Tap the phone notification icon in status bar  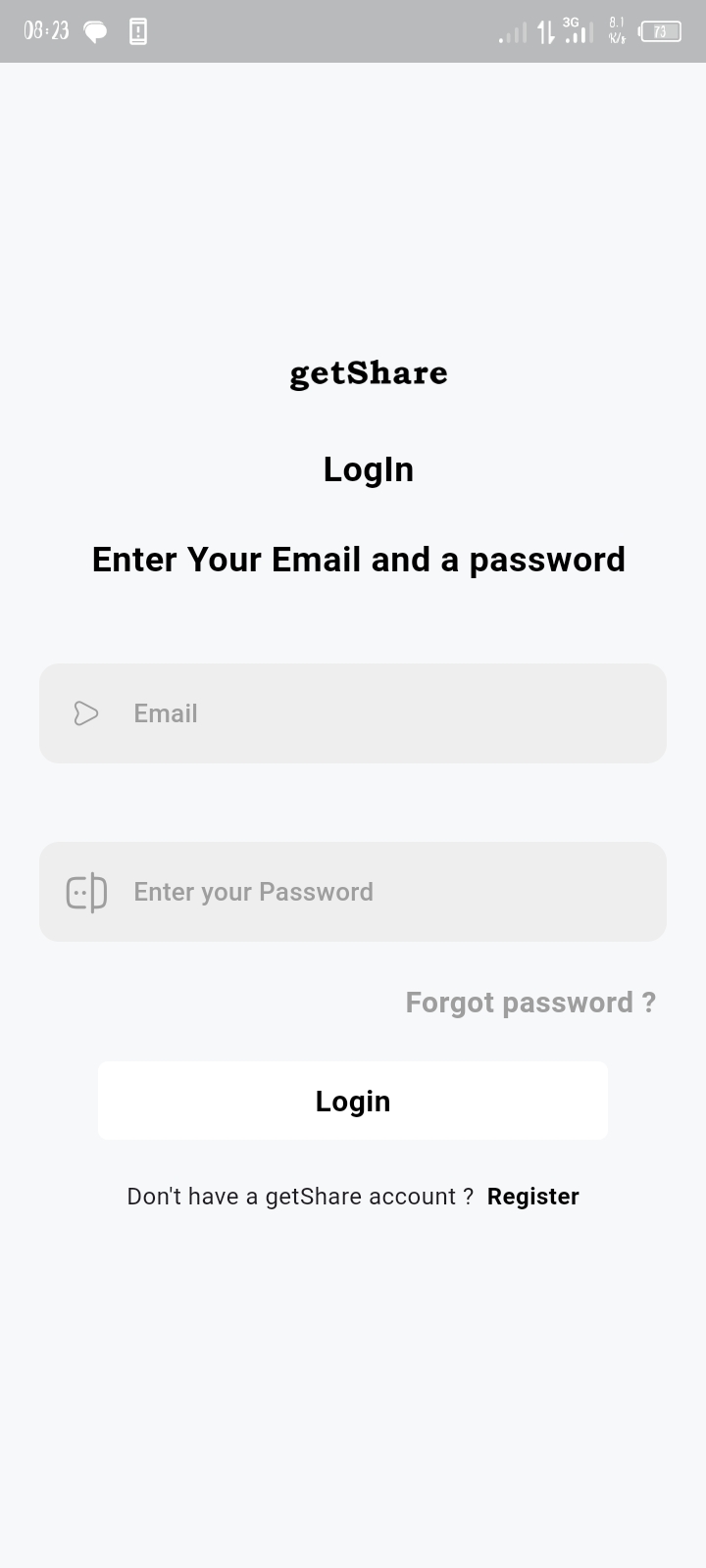pos(137,30)
